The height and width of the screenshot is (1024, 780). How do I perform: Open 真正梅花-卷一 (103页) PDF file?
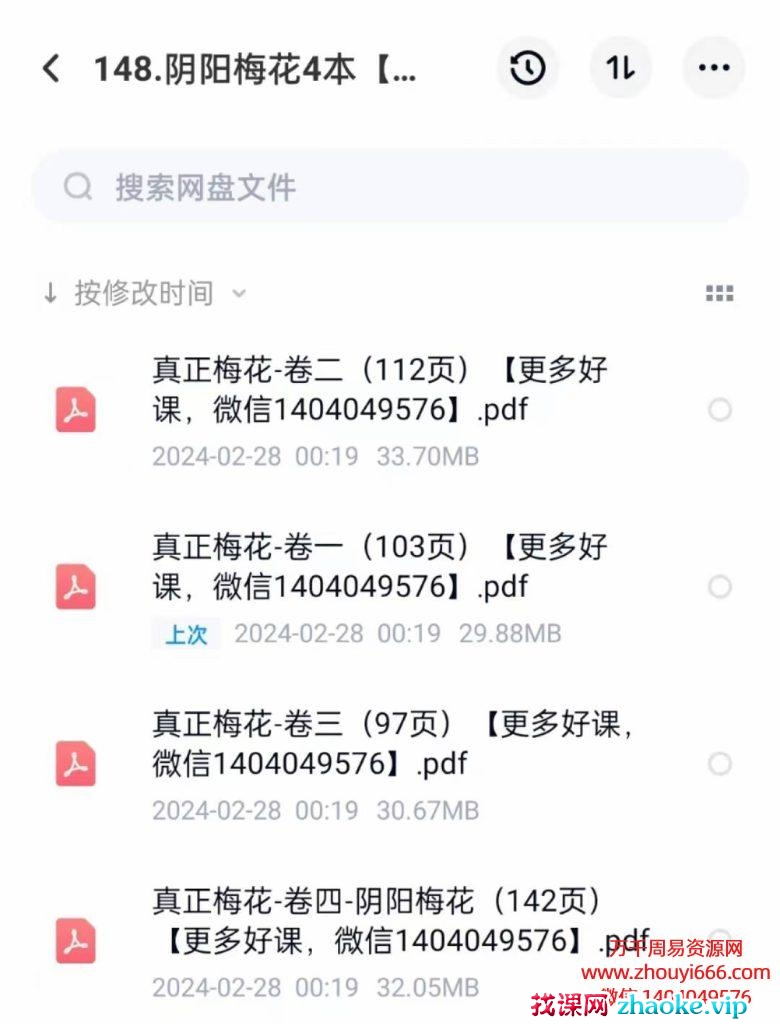pyautogui.click(x=380, y=567)
